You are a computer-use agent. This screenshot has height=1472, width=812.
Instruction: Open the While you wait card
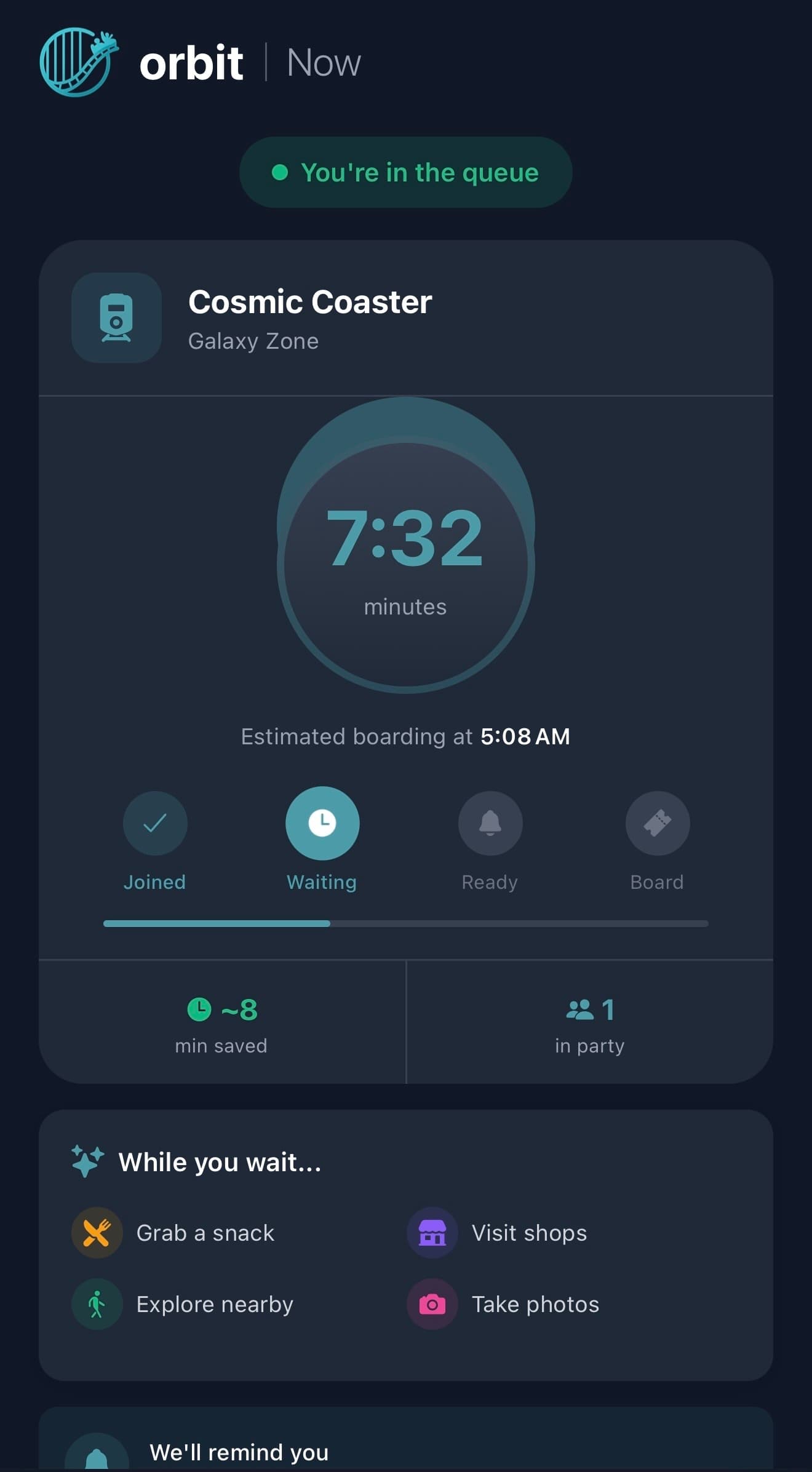(x=406, y=1236)
